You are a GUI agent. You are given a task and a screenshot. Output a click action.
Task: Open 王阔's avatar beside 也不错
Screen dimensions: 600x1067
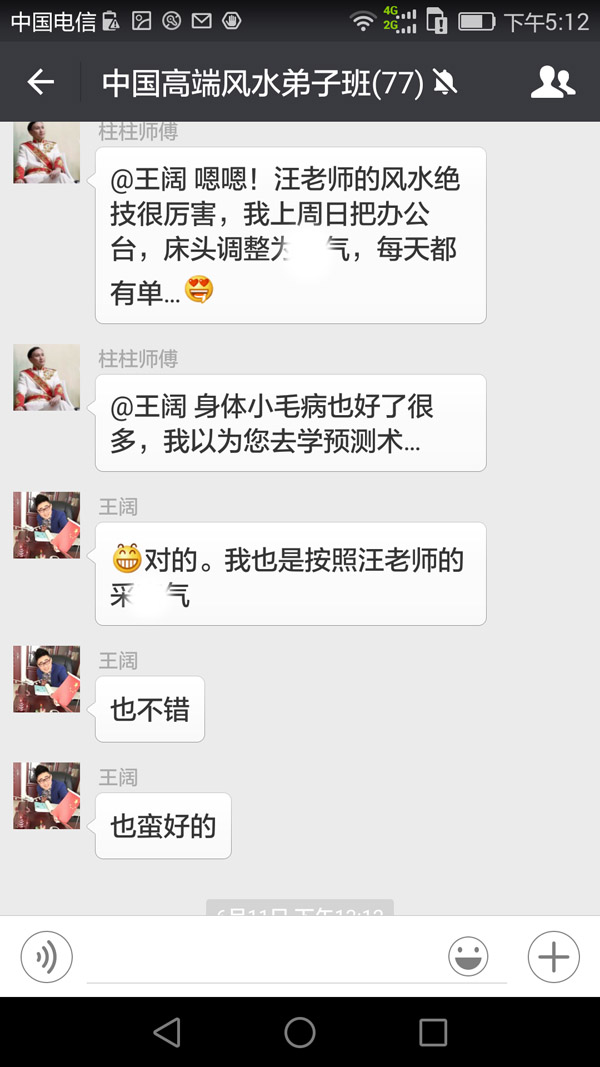(47, 679)
